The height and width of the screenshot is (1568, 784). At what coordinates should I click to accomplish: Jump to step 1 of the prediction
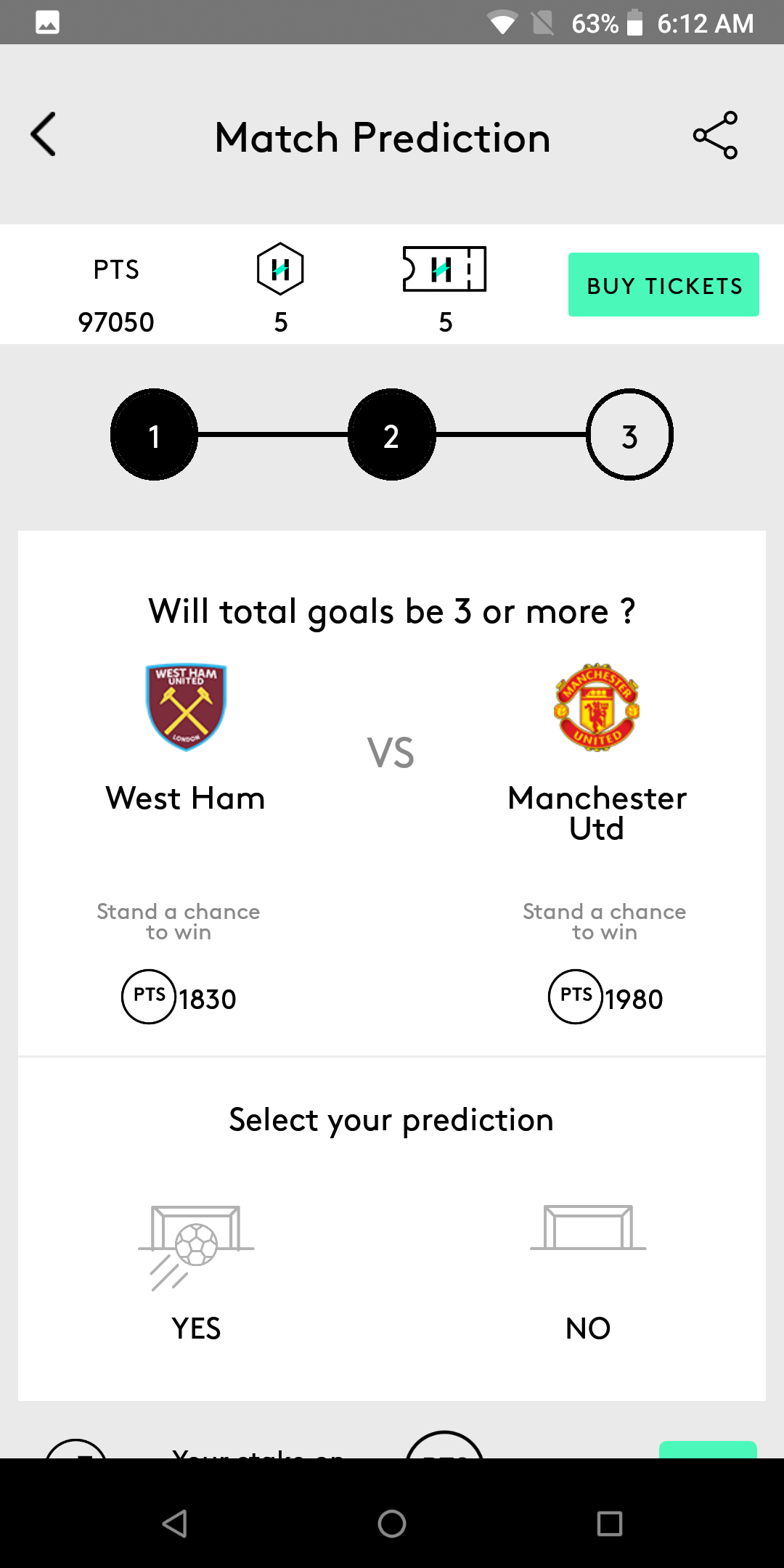(x=154, y=435)
